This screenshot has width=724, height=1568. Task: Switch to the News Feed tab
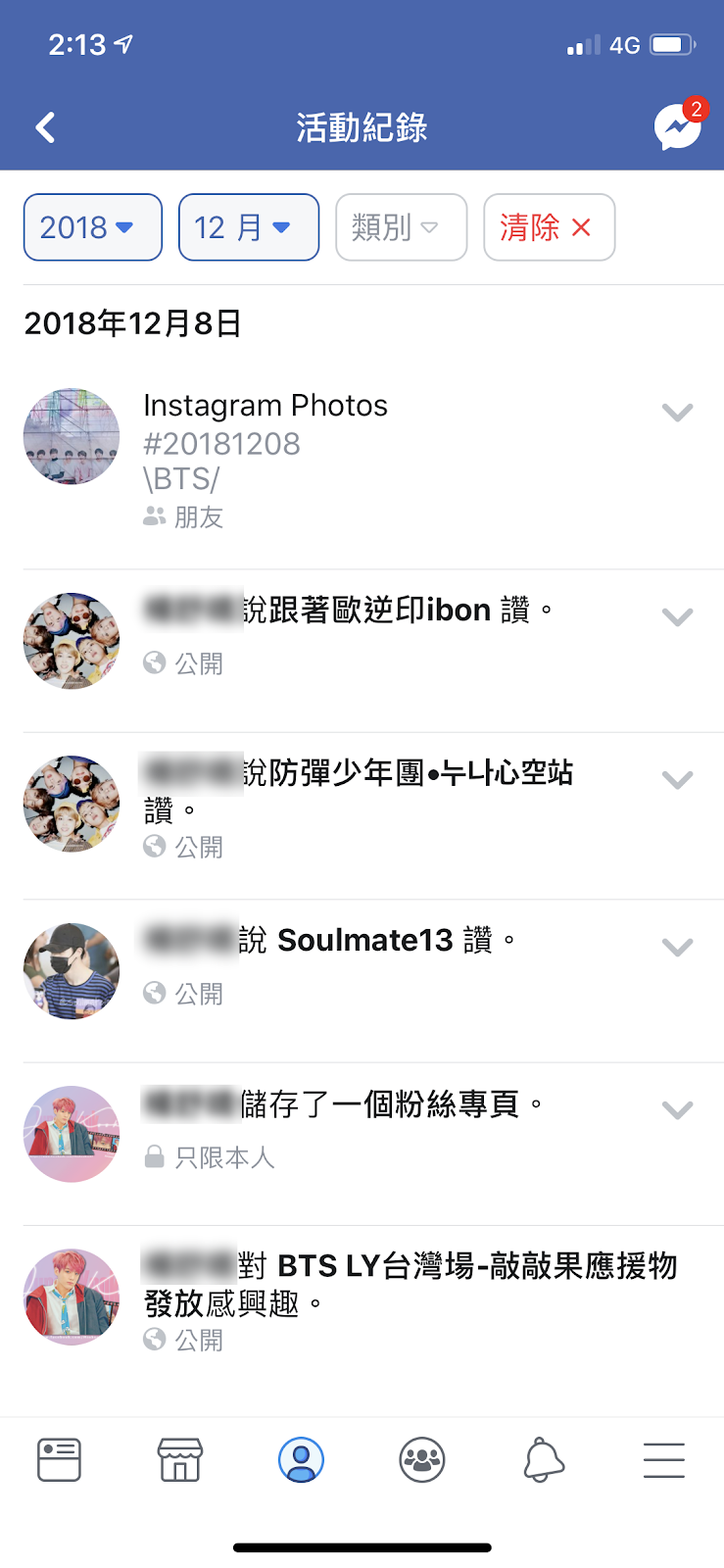point(59,1460)
